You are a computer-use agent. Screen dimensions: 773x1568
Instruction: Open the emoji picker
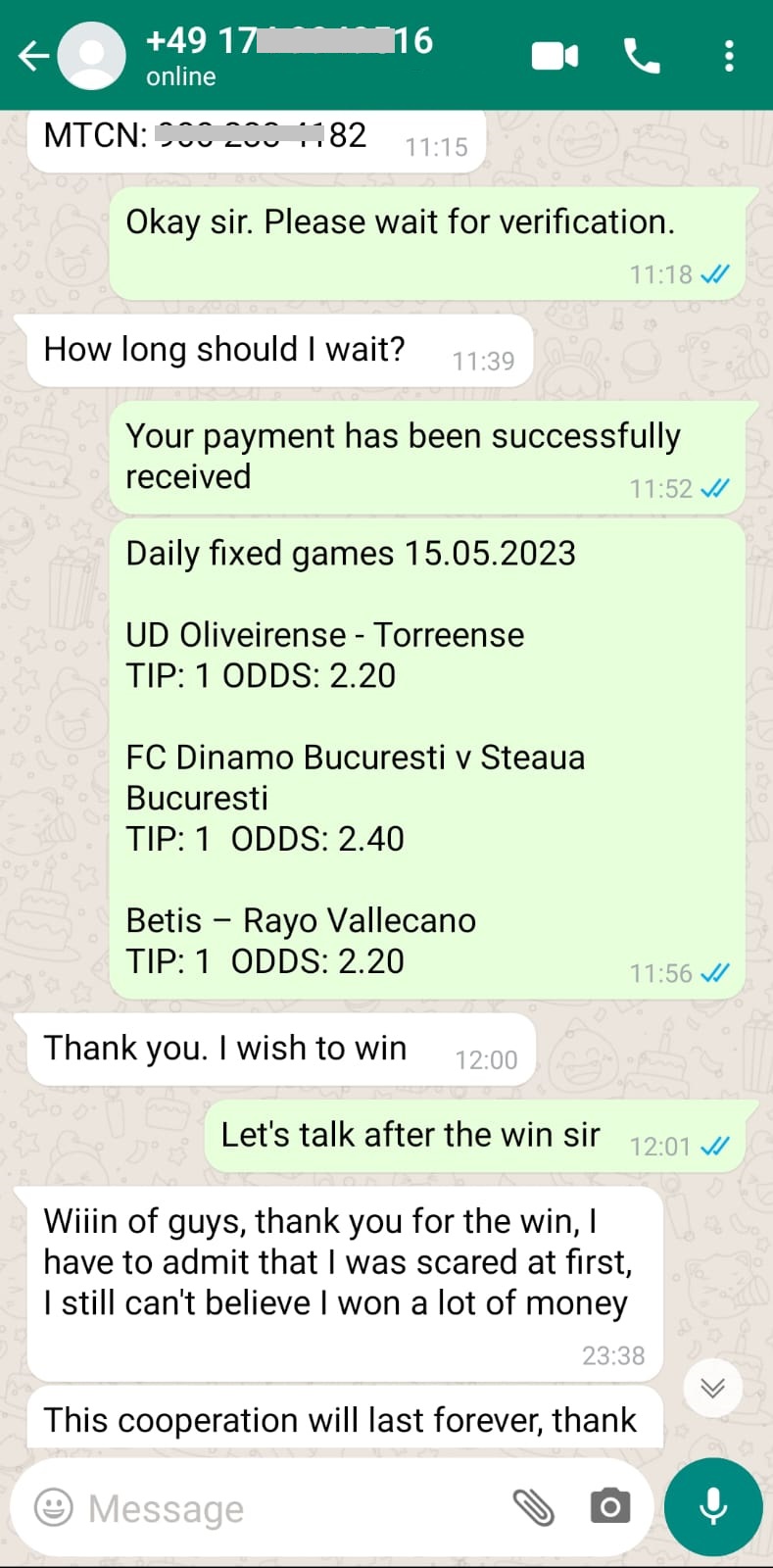tap(54, 1507)
